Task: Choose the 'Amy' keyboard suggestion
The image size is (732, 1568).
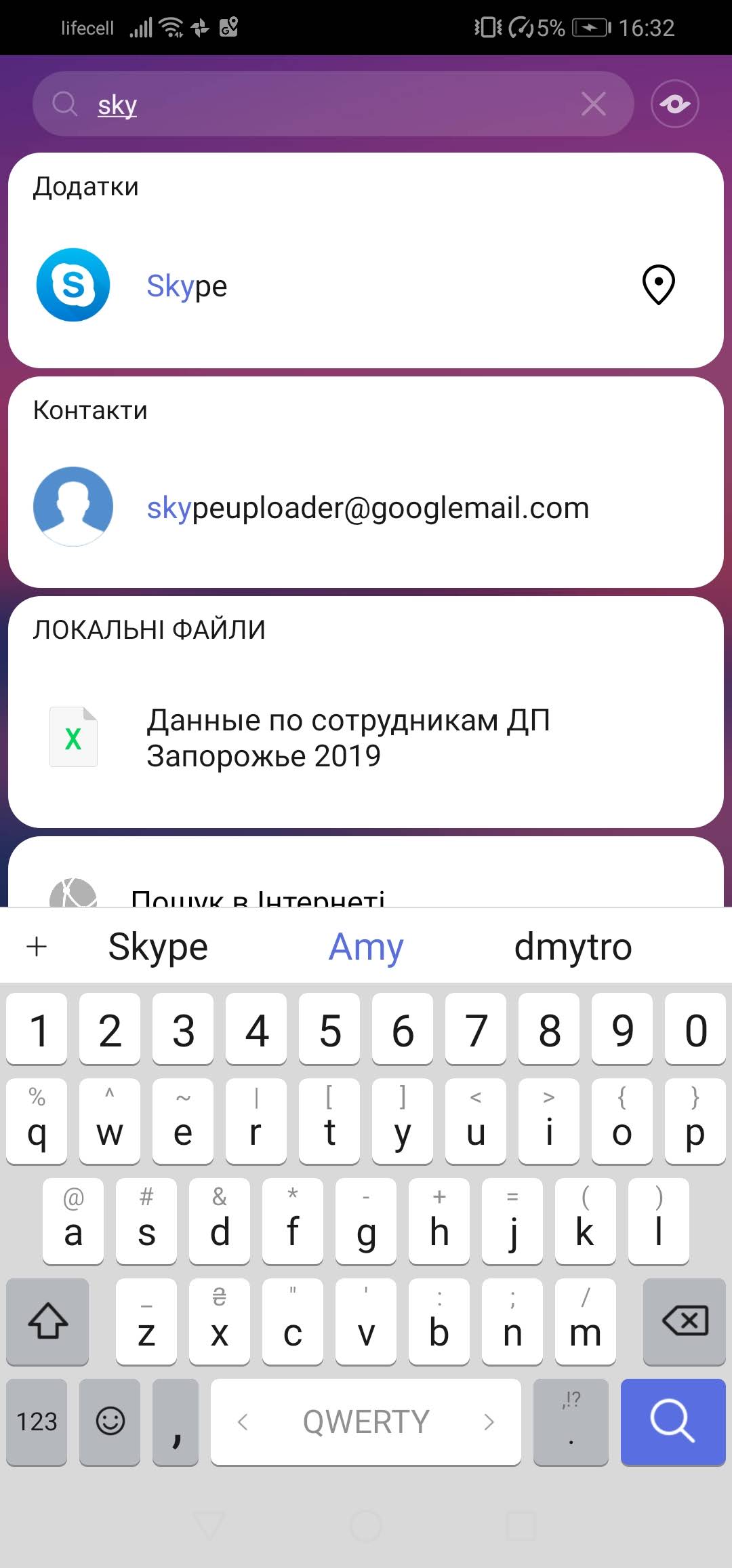Action: 366,947
